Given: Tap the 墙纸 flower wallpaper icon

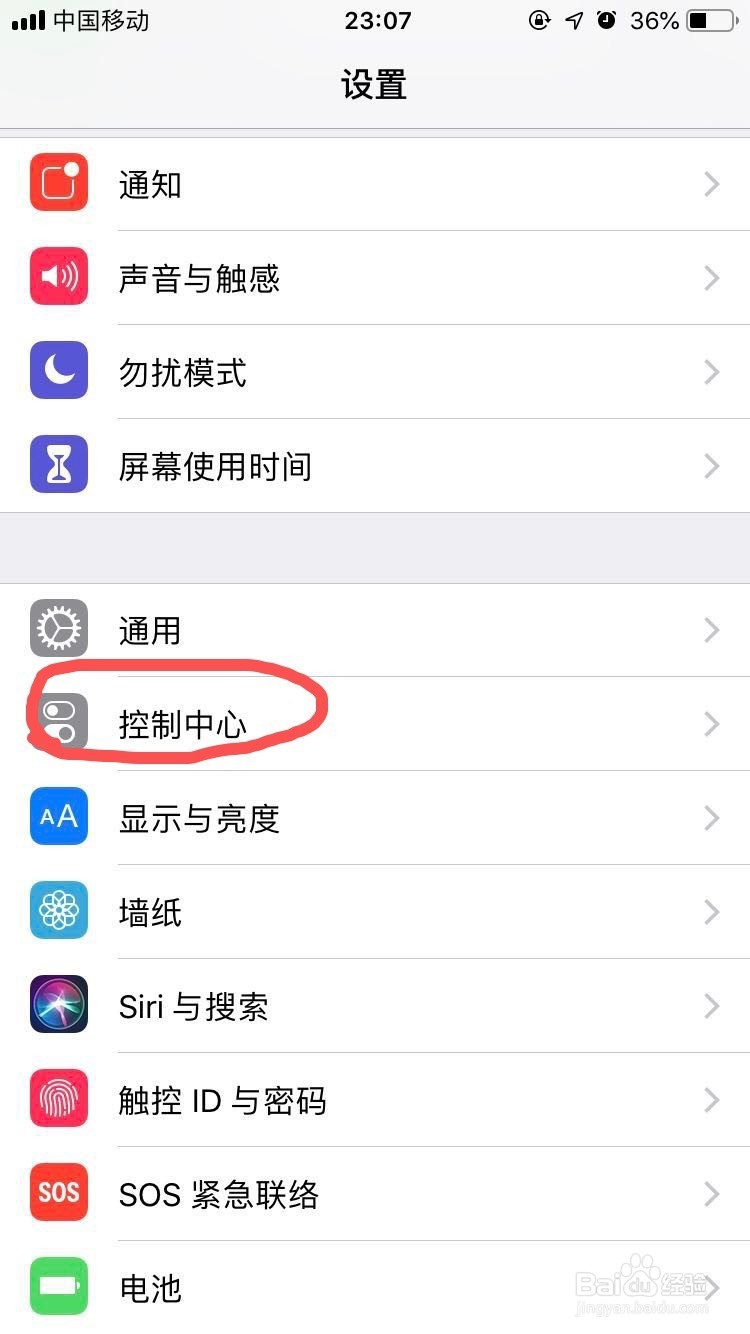Looking at the screenshot, I should [x=58, y=911].
